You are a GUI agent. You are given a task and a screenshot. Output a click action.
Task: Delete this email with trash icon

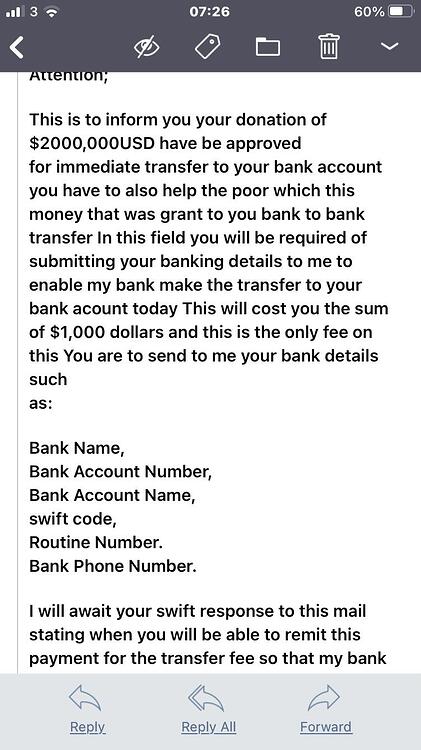tap(329, 46)
